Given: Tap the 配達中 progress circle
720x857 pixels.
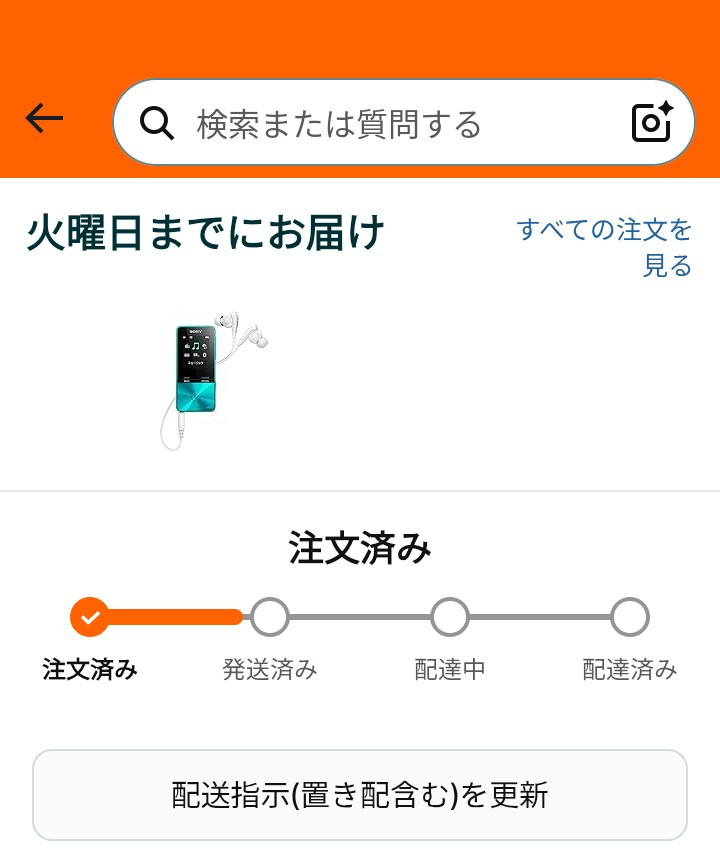Looking at the screenshot, I should click(x=448, y=619).
